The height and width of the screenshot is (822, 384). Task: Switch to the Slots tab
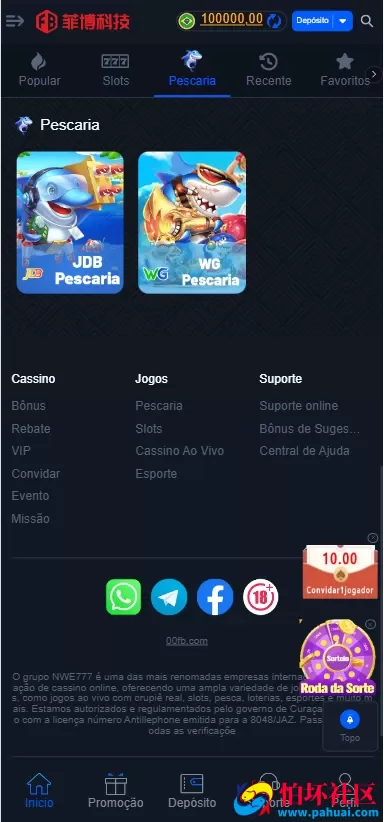pyautogui.click(x=115, y=70)
